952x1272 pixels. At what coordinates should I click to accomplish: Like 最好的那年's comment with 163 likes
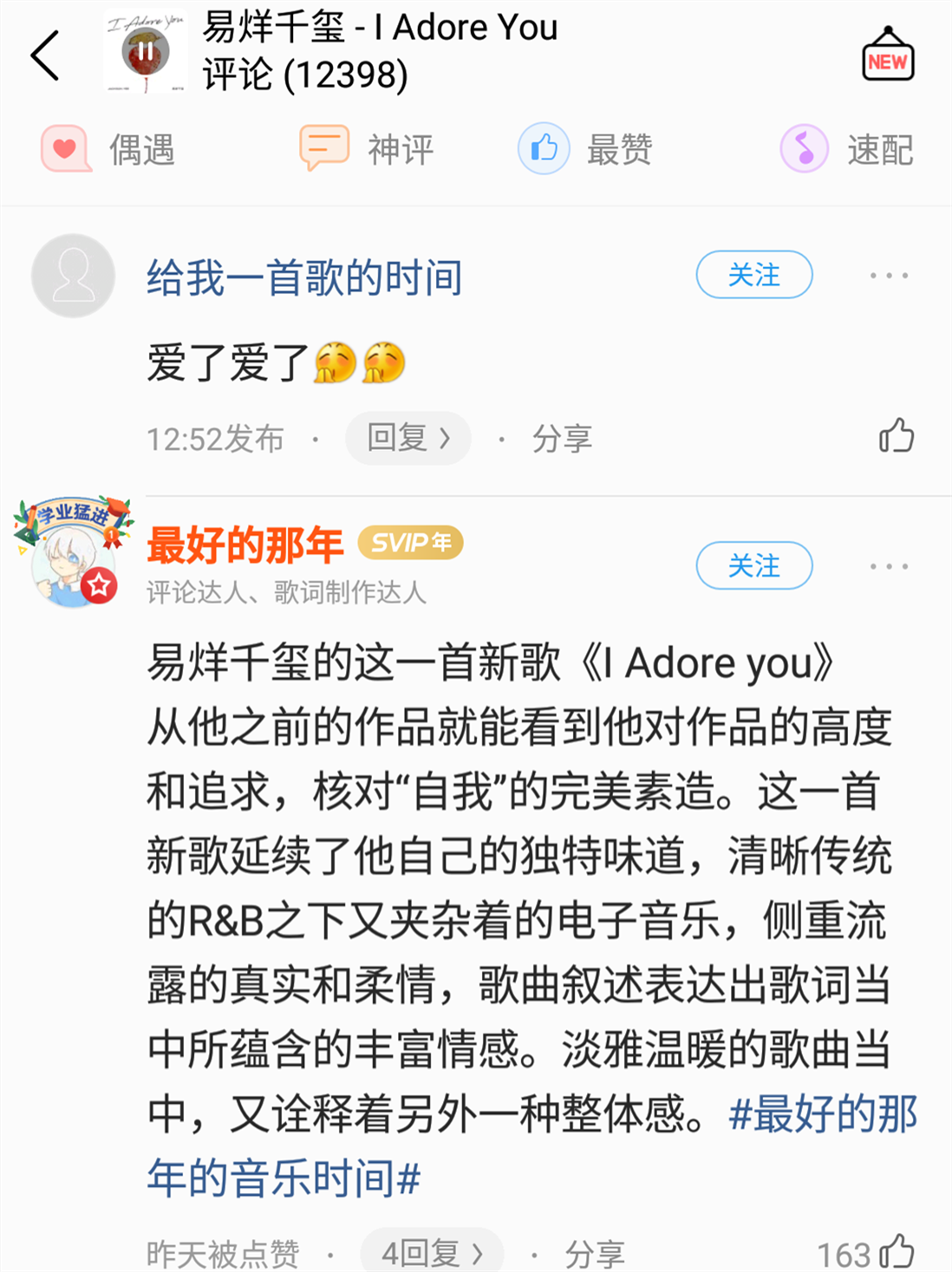(x=896, y=1252)
